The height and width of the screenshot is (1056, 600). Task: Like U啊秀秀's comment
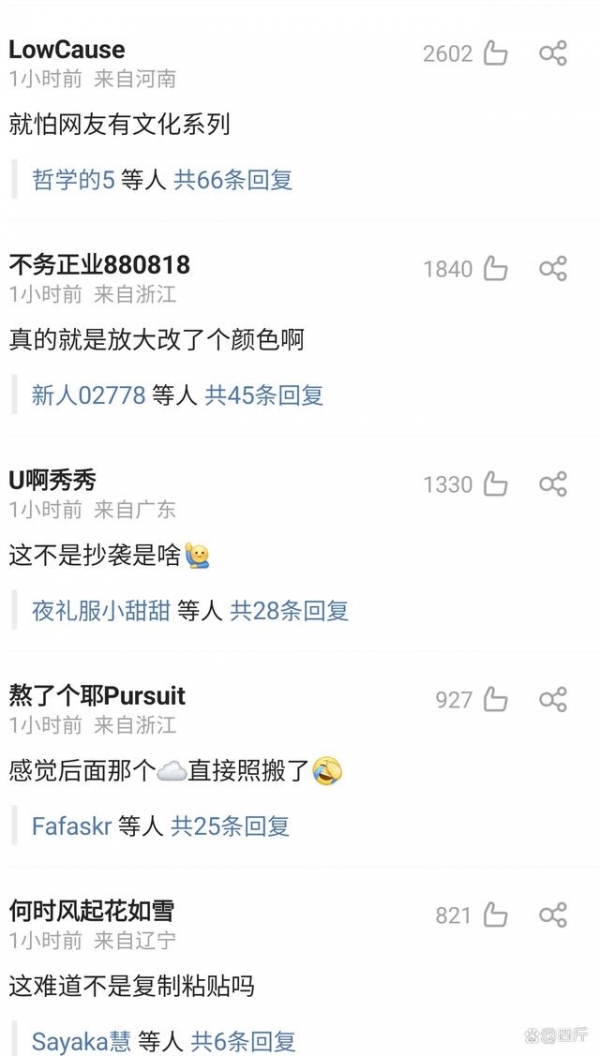point(495,484)
